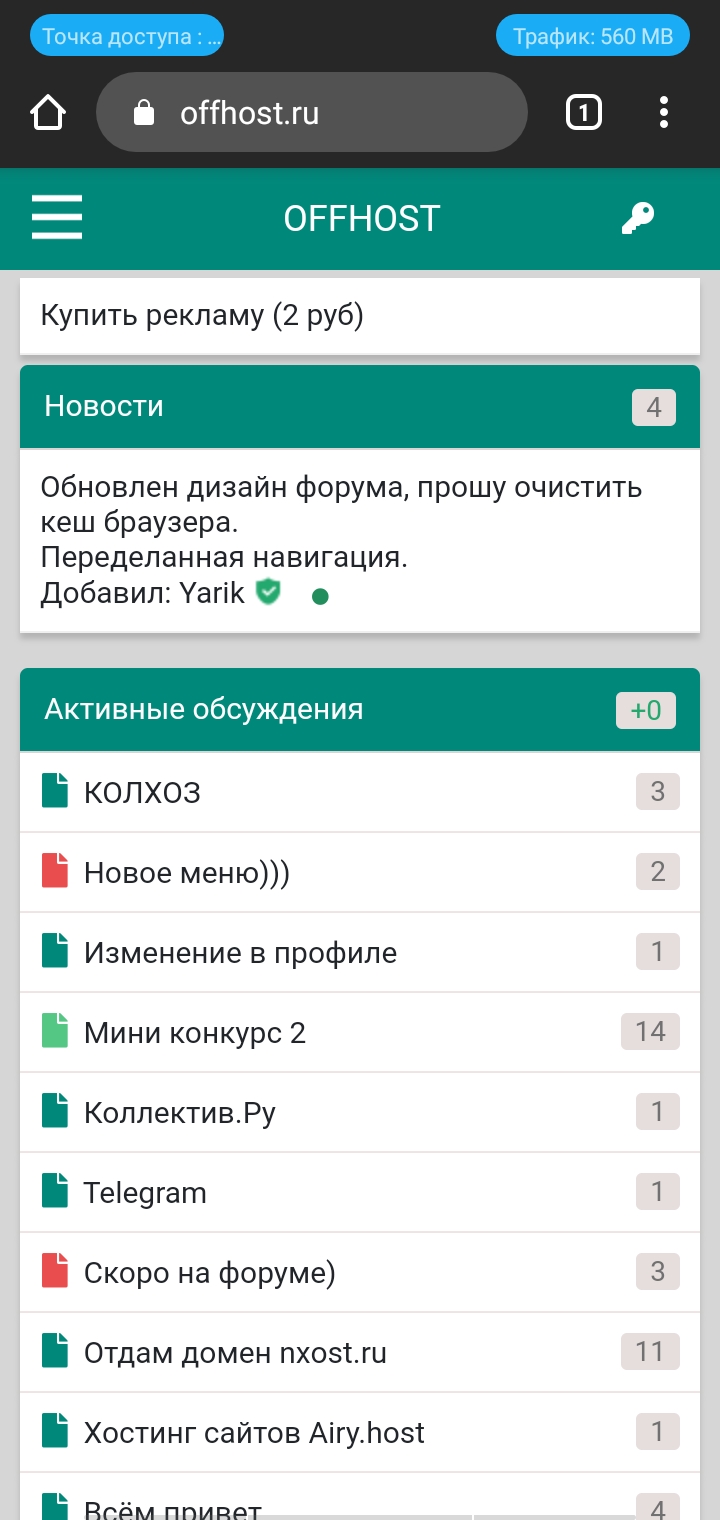Screen dimensions: 720x1520
Task: Open the Отдам домен nxost.ru topic
Action: [x=235, y=1352]
